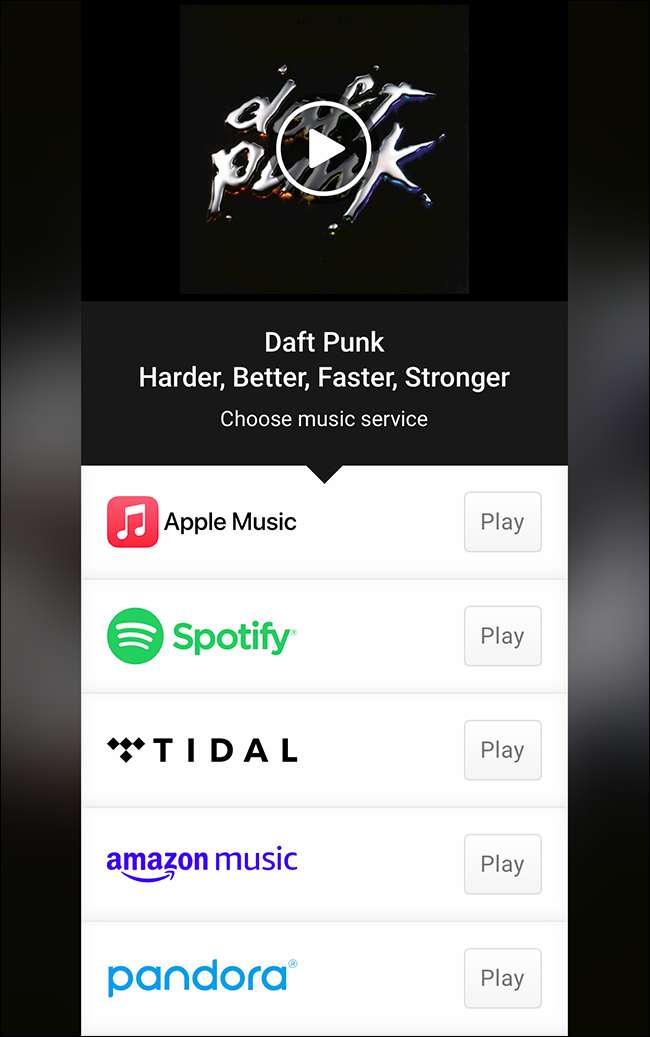Open the song in Amazon Music
The width and height of the screenshot is (650, 1037).
click(x=502, y=864)
